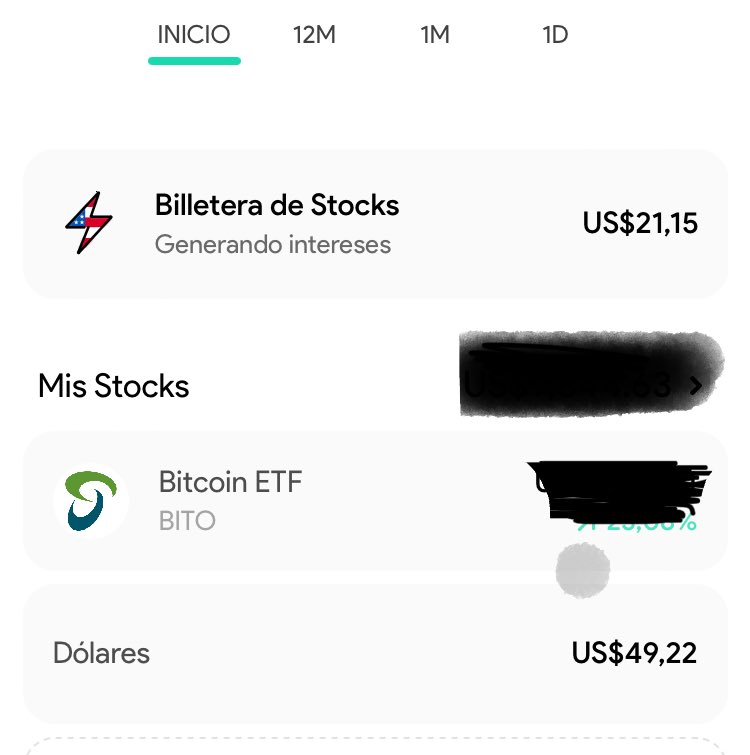Switch to the INICIO time range tab
This screenshot has width=750, height=755.
tap(194, 35)
